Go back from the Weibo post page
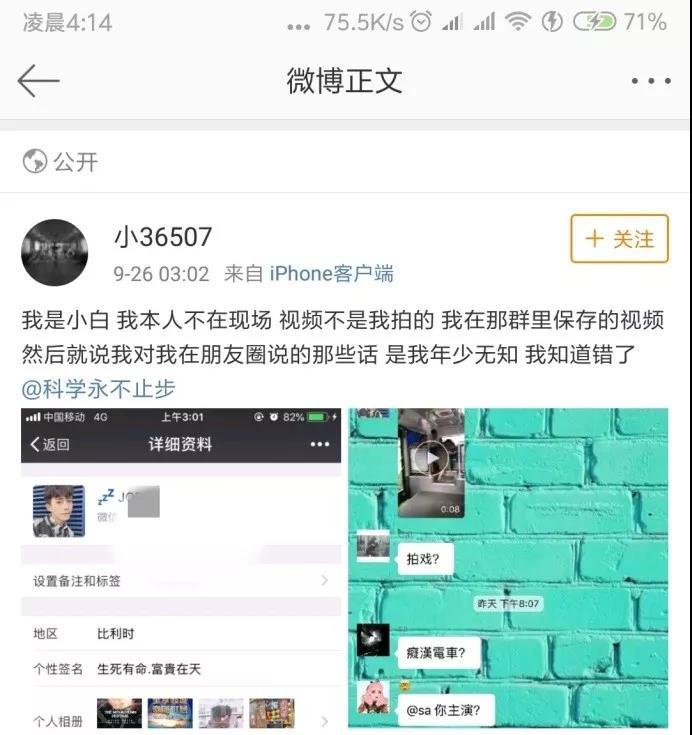Viewport: 692px width, 735px height. pyautogui.click(x=38, y=81)
